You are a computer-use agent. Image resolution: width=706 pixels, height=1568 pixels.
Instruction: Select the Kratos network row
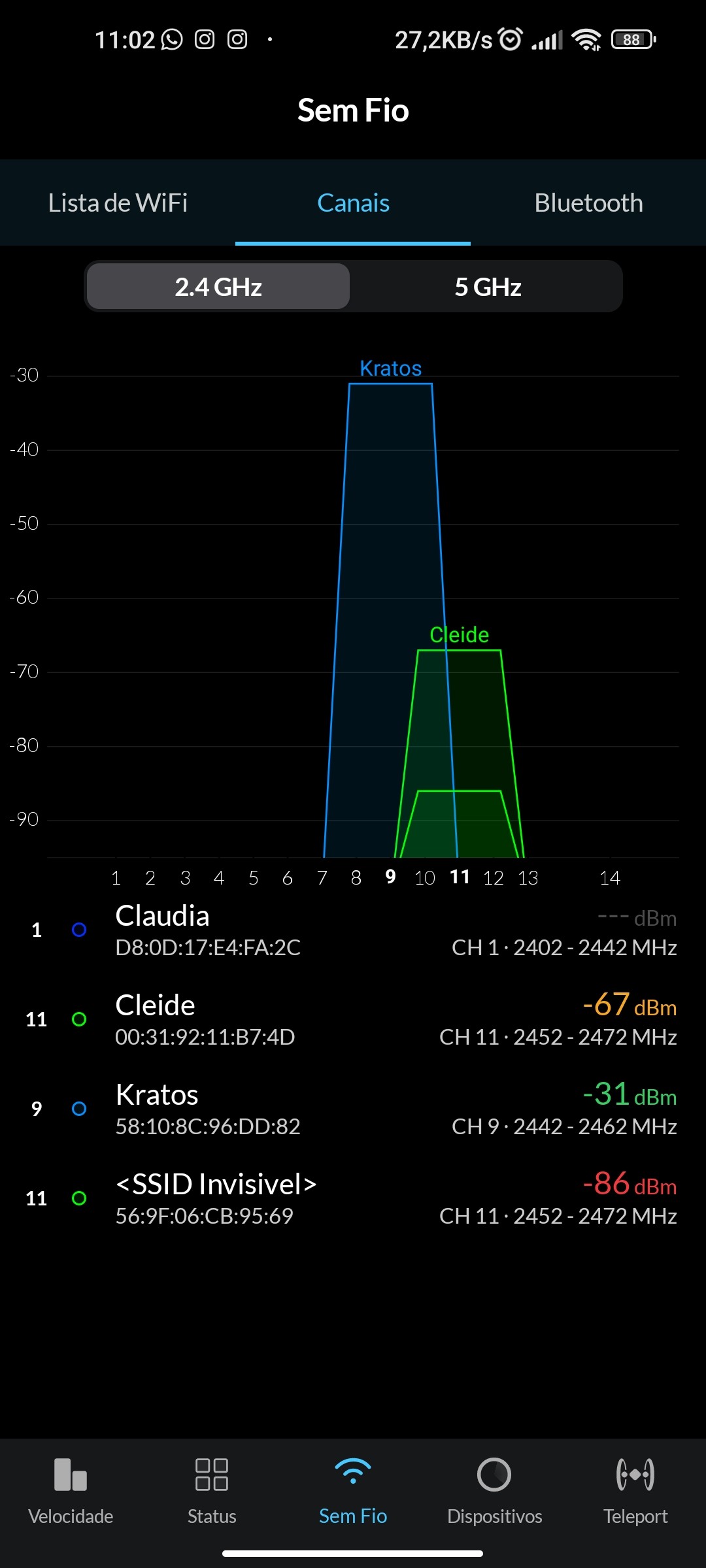pyautogui.click(x=353, y=1109)
